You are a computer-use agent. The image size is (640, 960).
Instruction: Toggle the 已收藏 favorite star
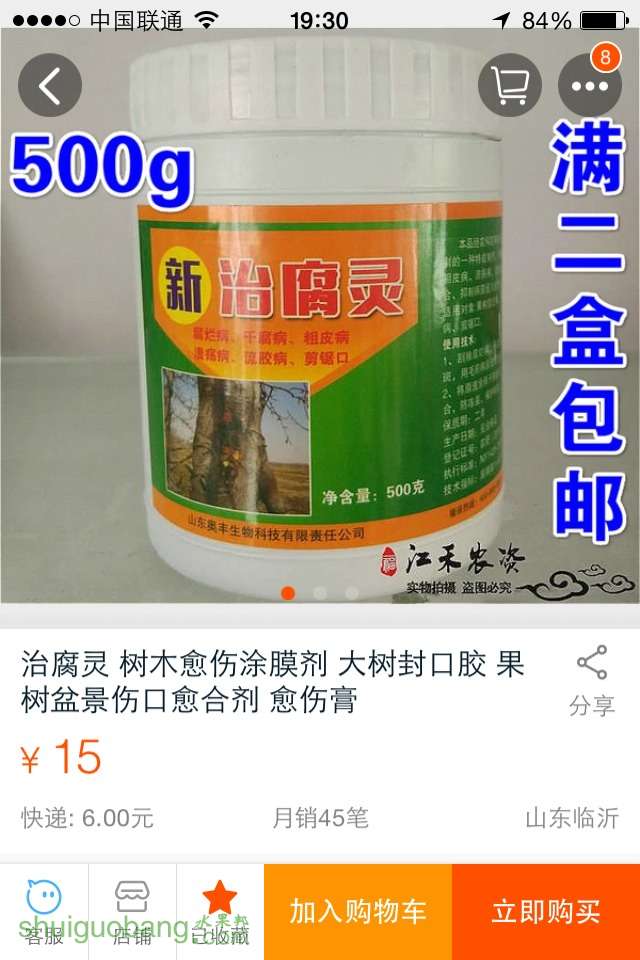(x=220, y=911)
